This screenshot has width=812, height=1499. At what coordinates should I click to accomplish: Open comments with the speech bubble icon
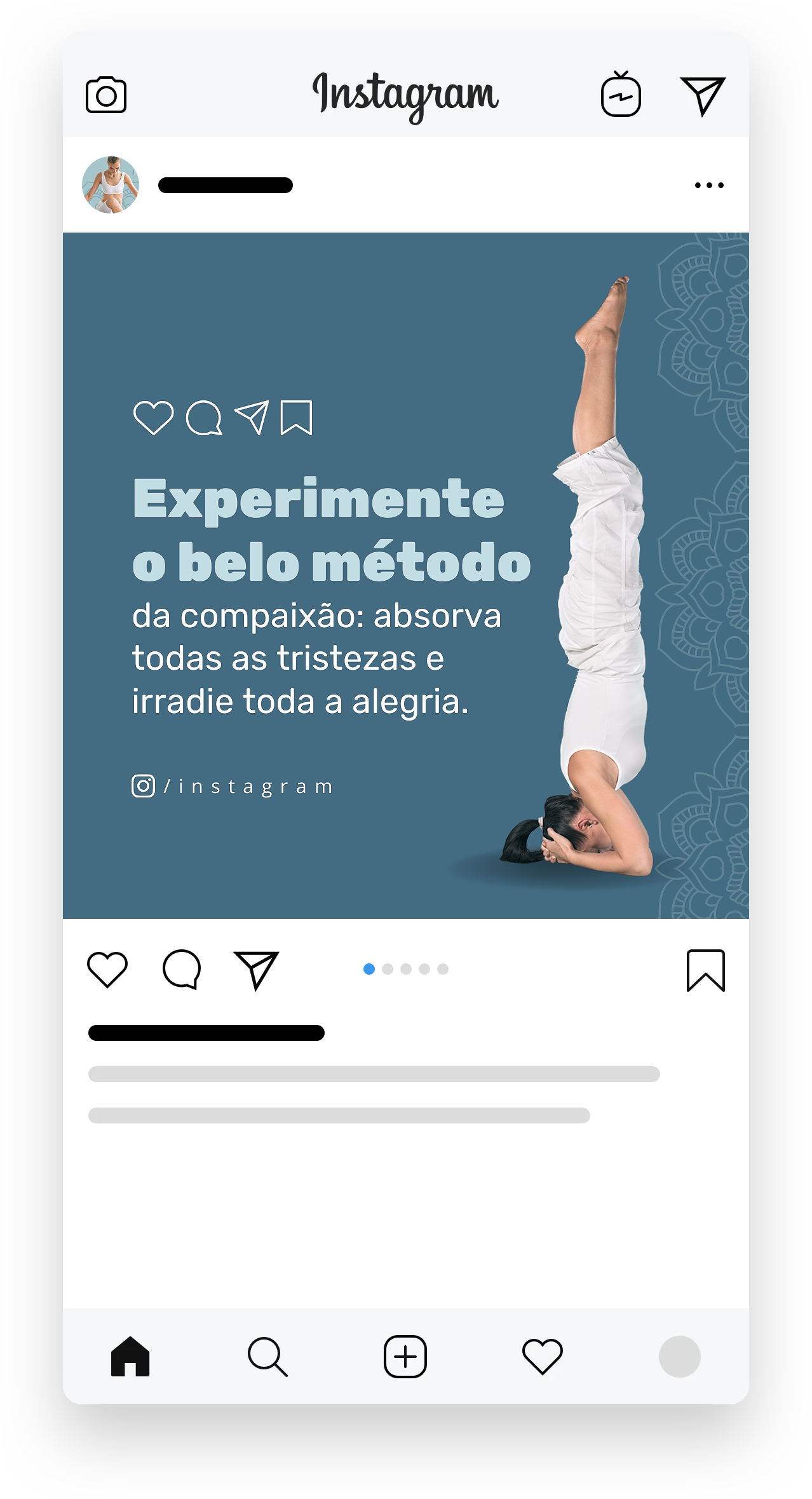182,968
